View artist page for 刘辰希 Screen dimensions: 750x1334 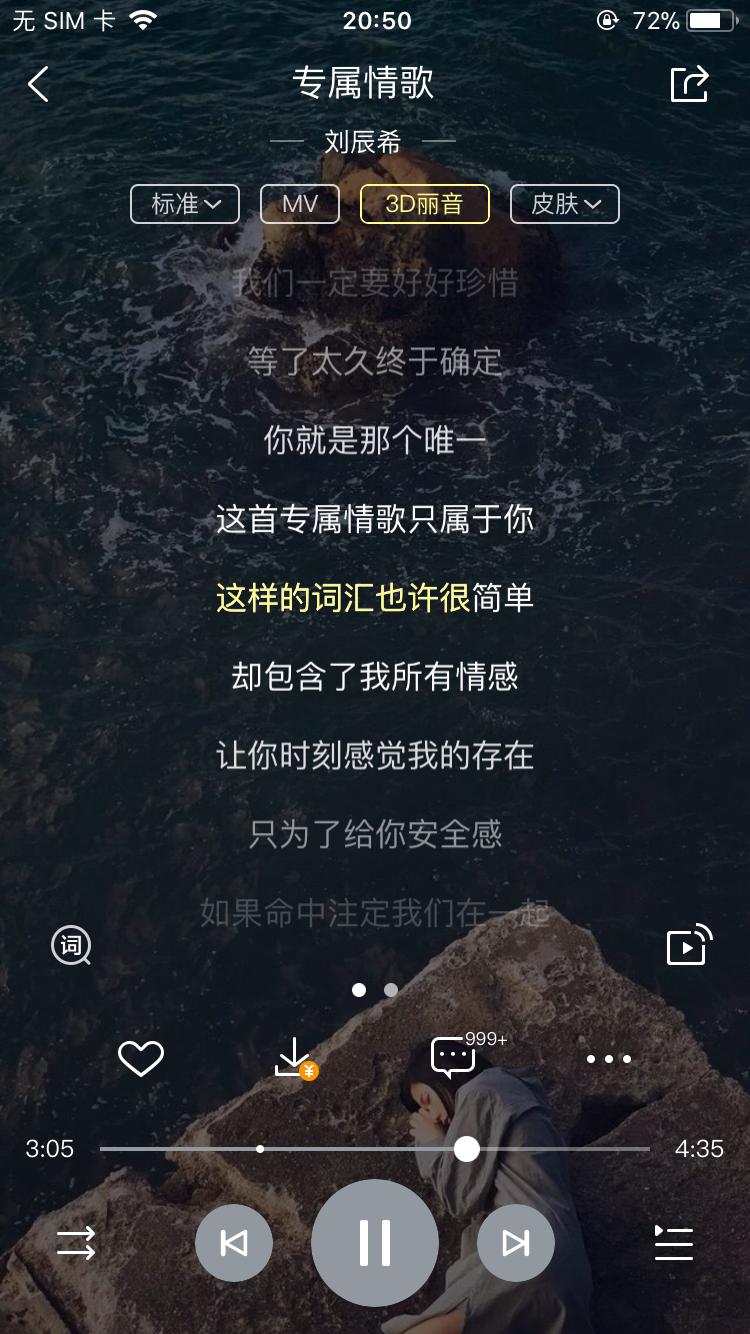375,138
